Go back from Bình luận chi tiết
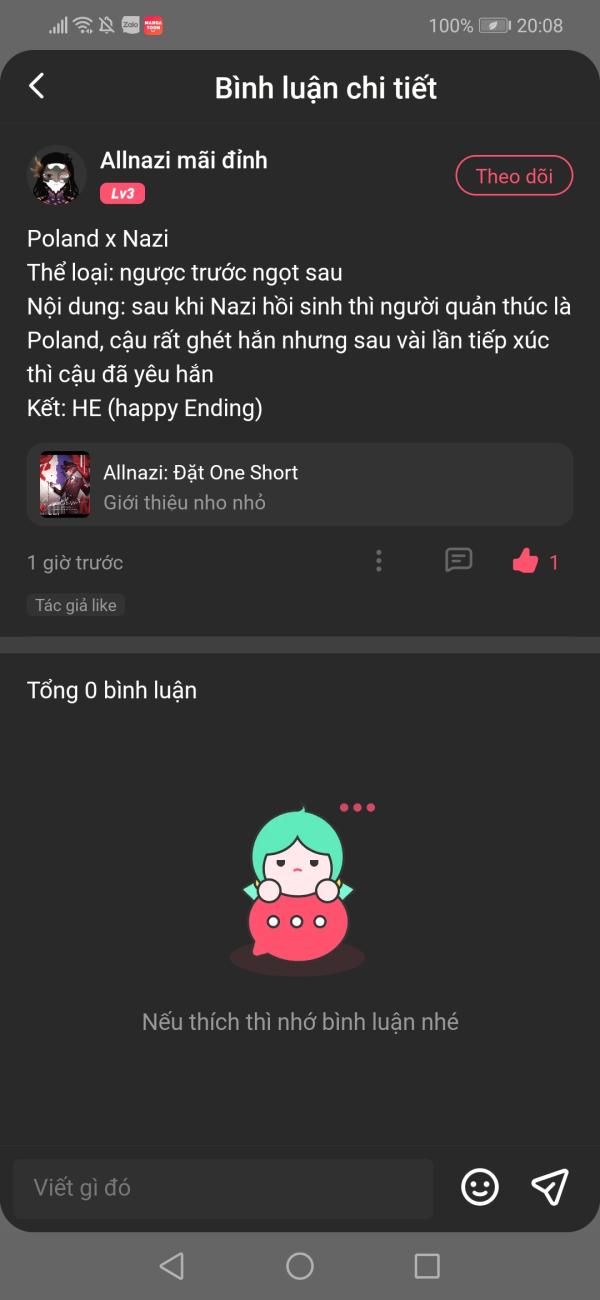The width and height of the screenshot is (600, 1300). (x=37, y=86)
